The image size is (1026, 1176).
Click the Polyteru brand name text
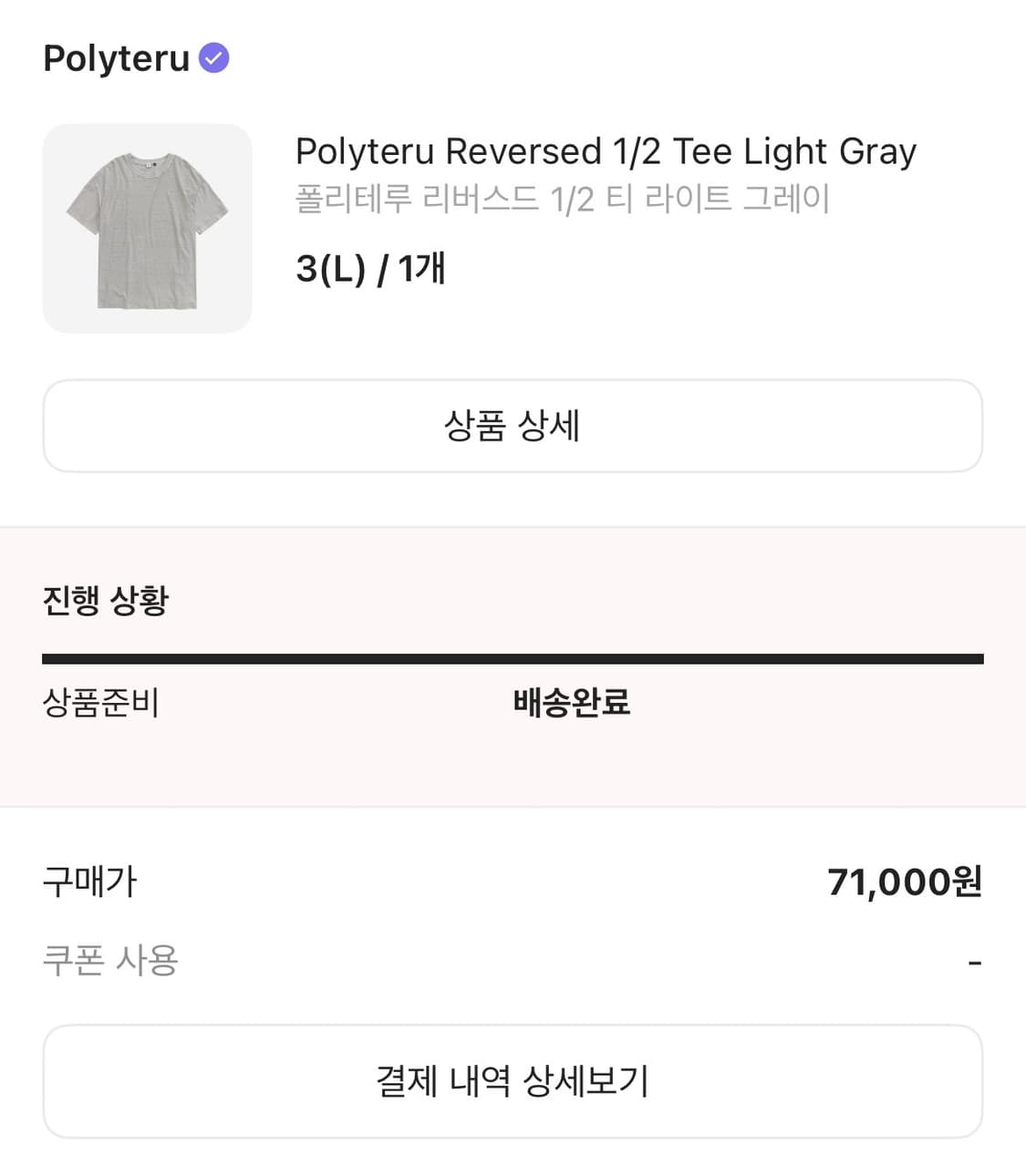115,58
